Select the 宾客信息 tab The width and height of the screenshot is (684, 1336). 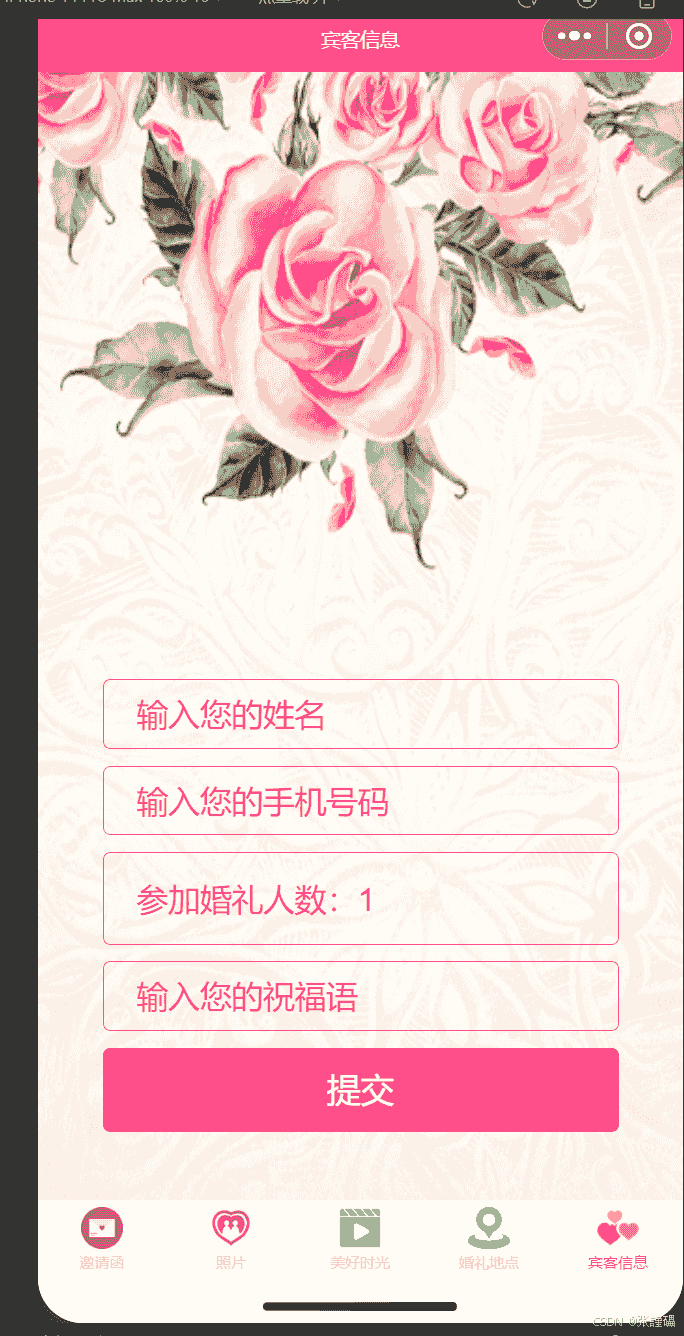(617, 1238)
